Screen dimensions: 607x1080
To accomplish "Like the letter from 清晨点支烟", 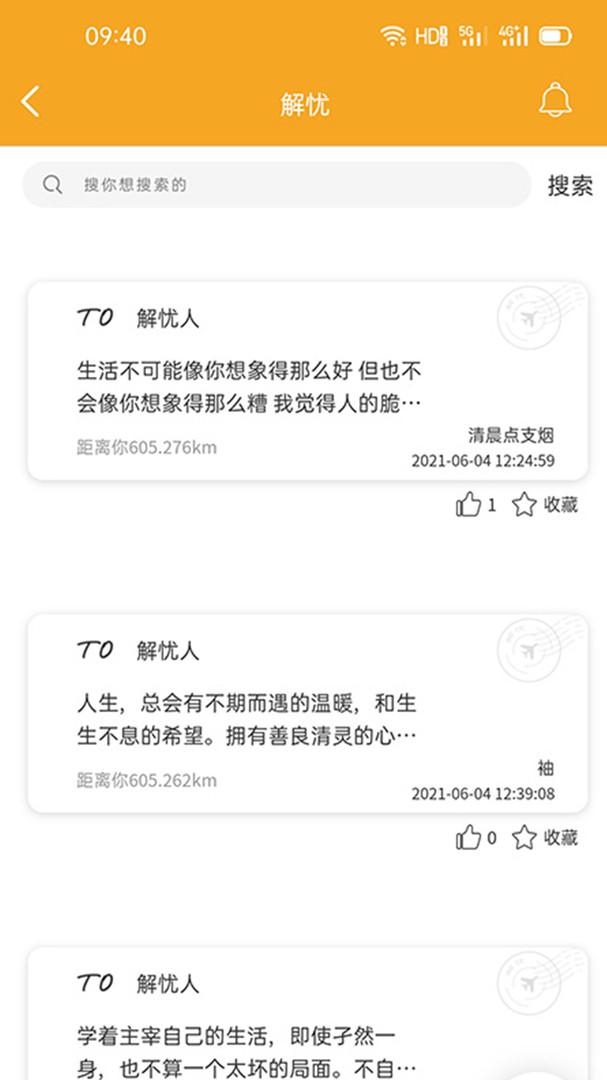I will (469, 505).
